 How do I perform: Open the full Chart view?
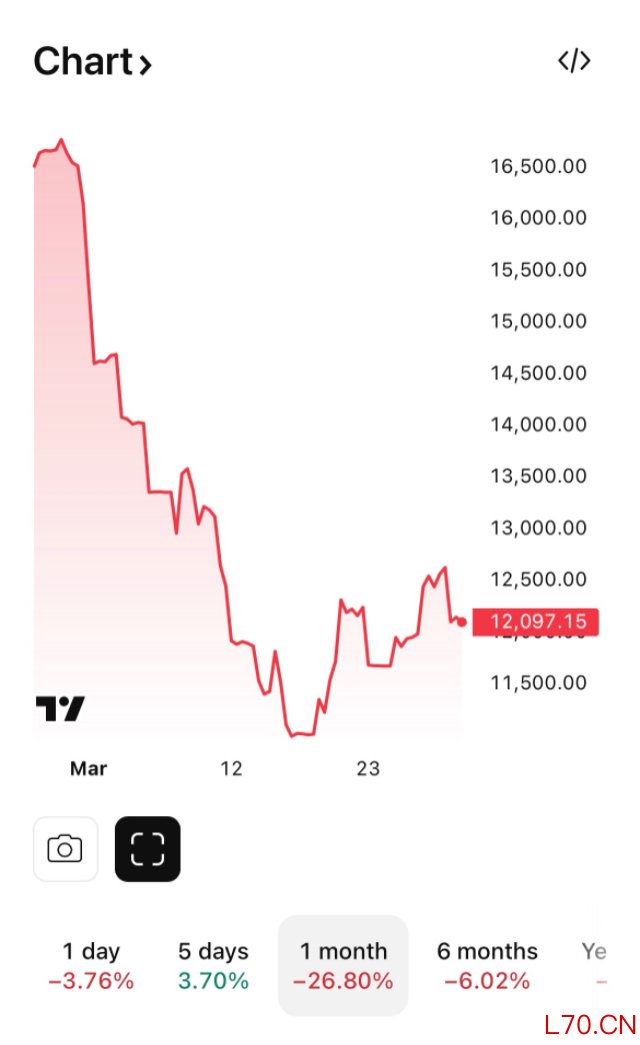92,62
